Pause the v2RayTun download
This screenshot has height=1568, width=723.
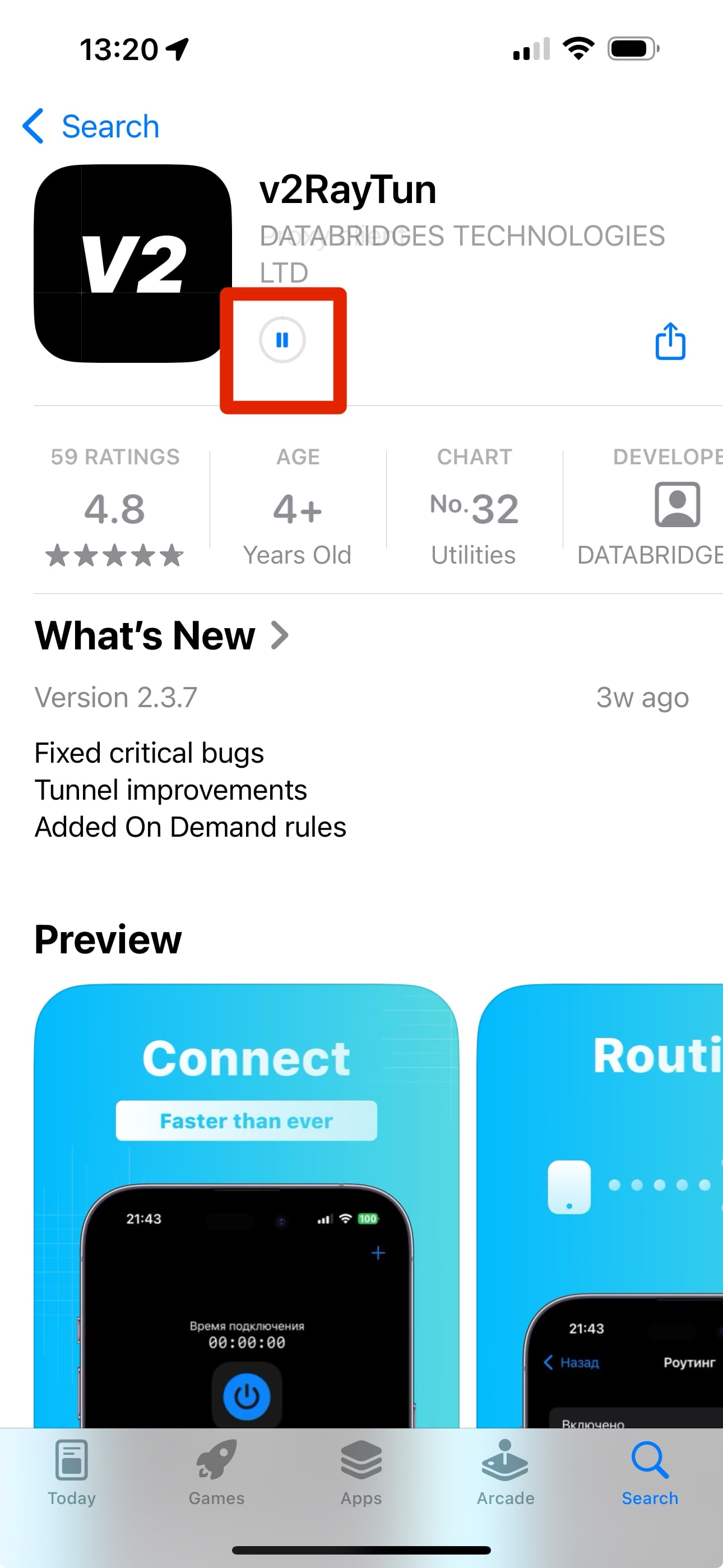(x=282, y=340)
